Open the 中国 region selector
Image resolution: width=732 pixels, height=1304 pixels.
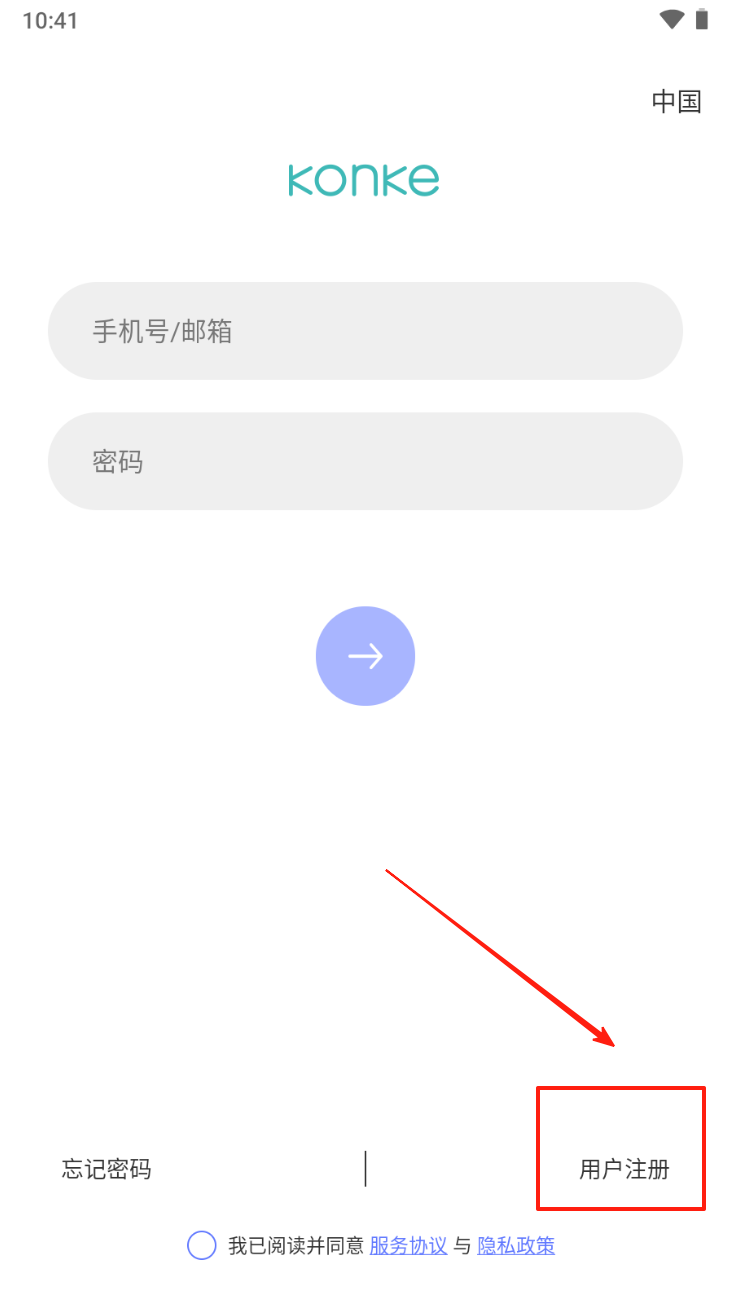pos(676,101)
